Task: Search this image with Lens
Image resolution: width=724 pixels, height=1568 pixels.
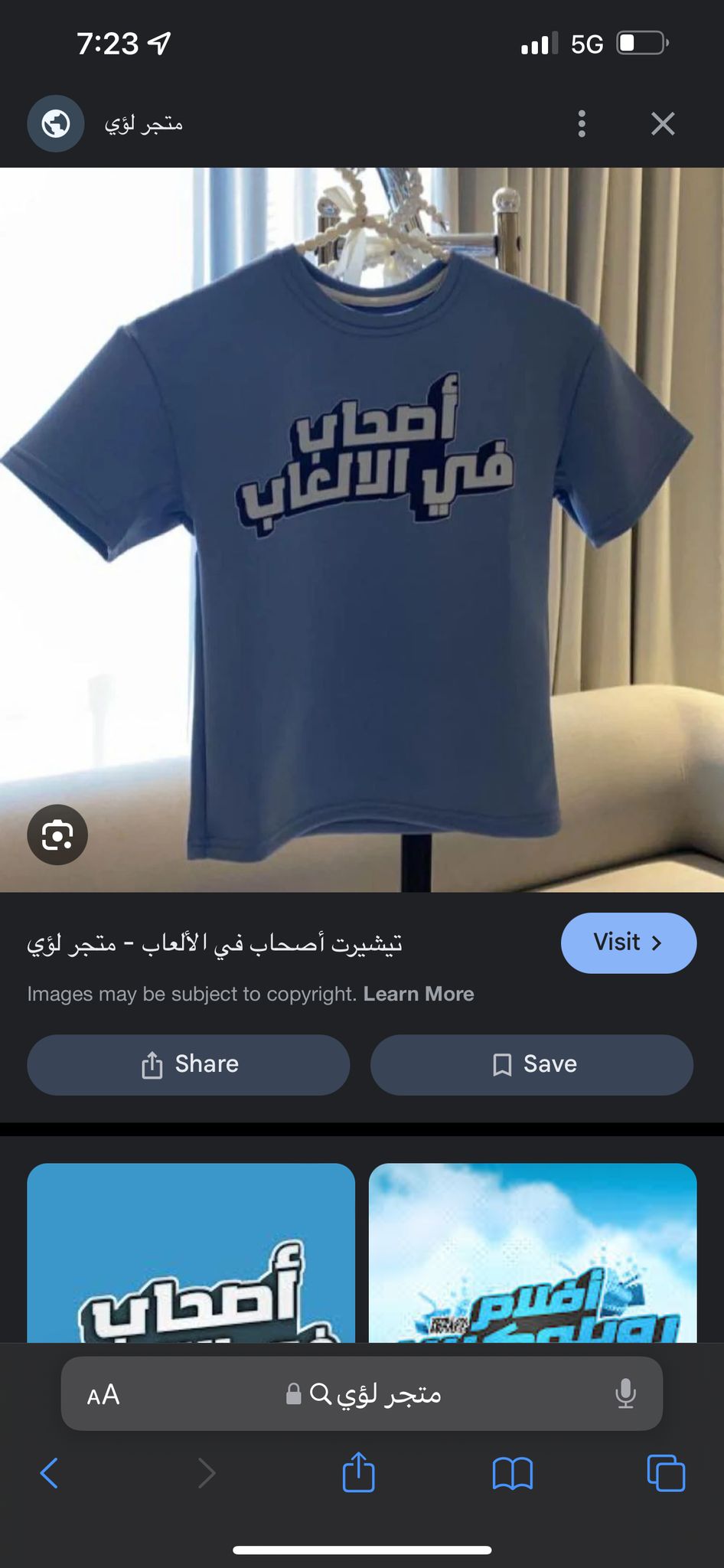Action: pos(57,835)
